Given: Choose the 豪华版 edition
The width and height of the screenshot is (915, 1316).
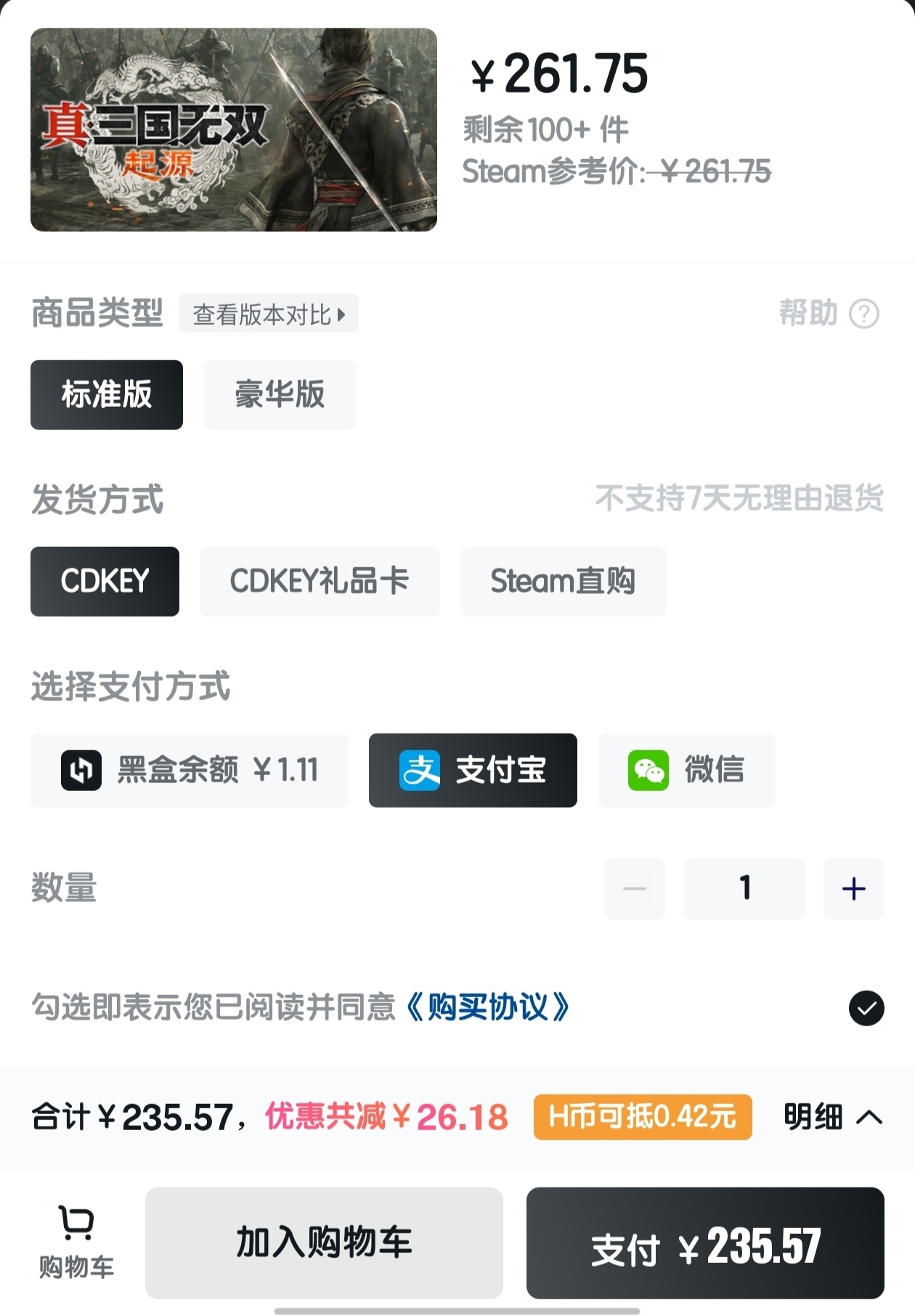Looking at the screenshot, I should coord(280,394).
